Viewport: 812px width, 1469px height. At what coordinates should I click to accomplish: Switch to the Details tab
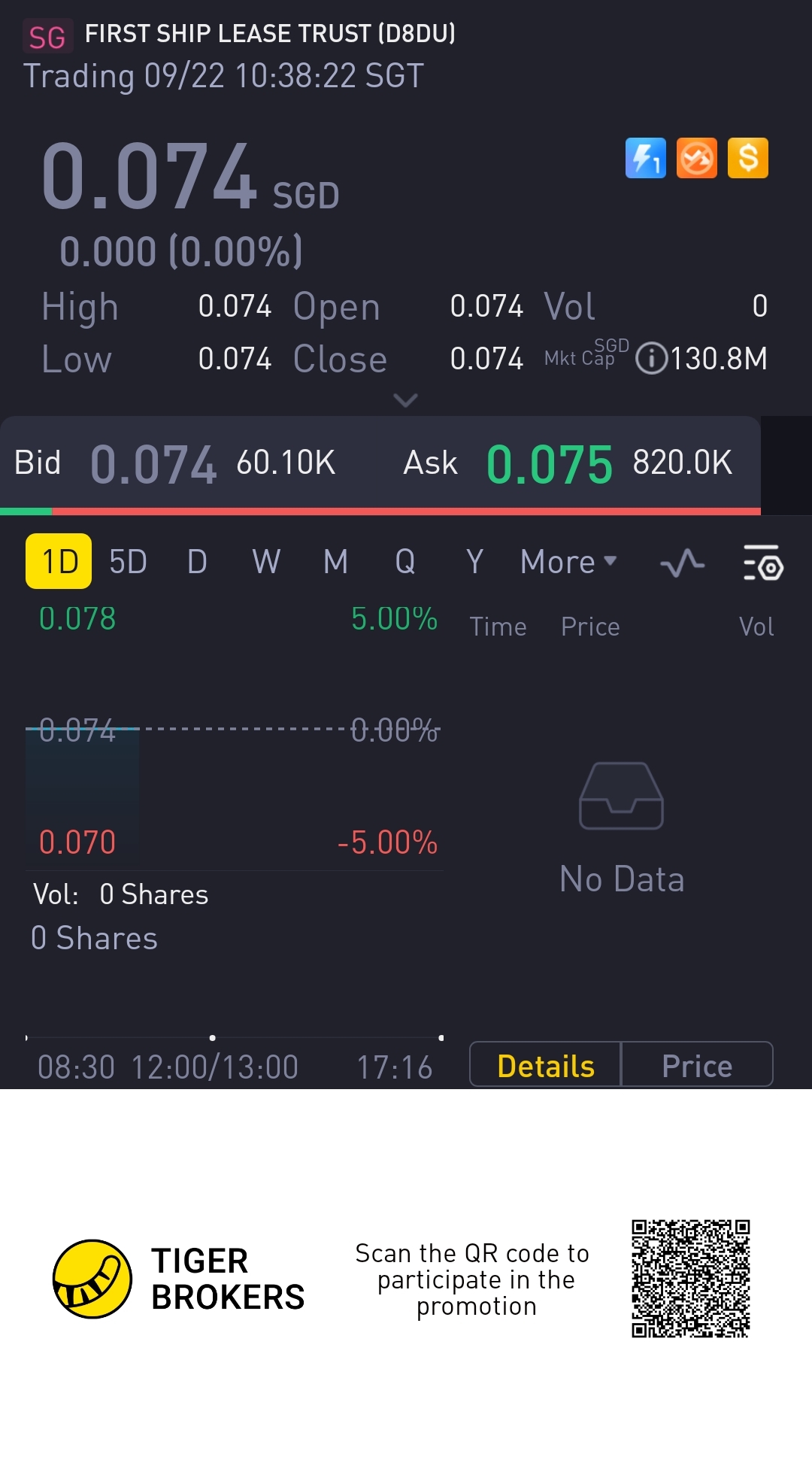point(546,1065)
